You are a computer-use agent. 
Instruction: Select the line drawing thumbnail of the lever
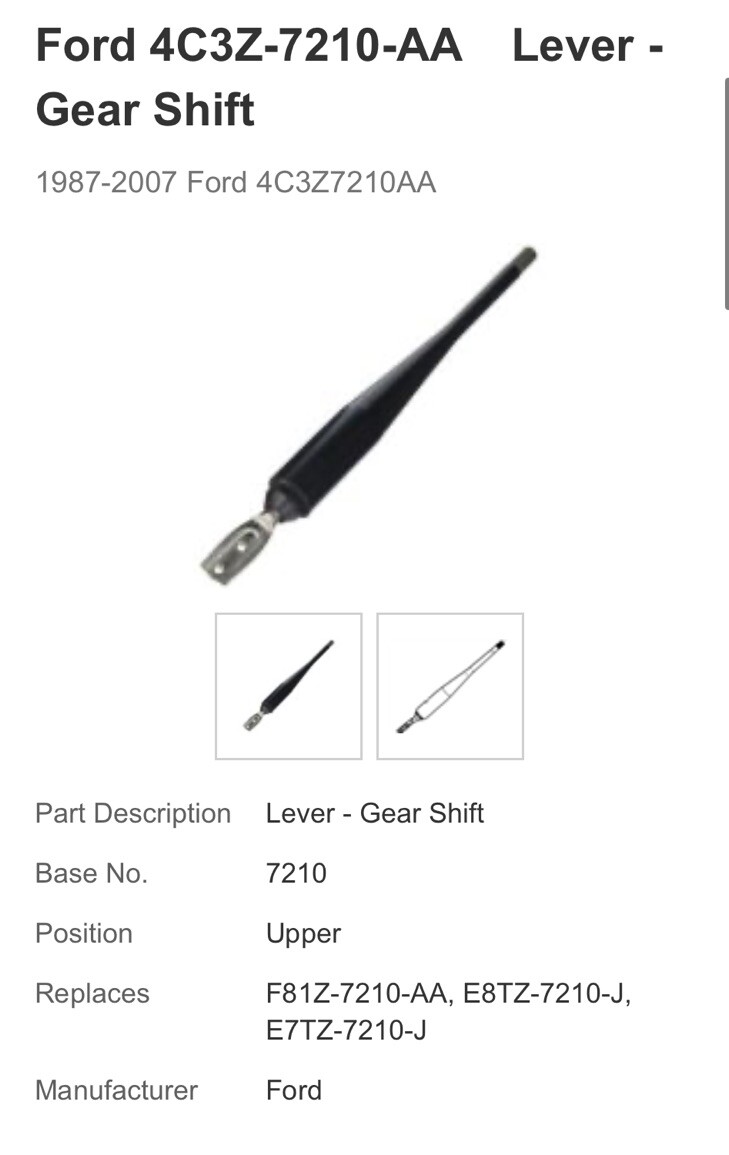point(450,686)
